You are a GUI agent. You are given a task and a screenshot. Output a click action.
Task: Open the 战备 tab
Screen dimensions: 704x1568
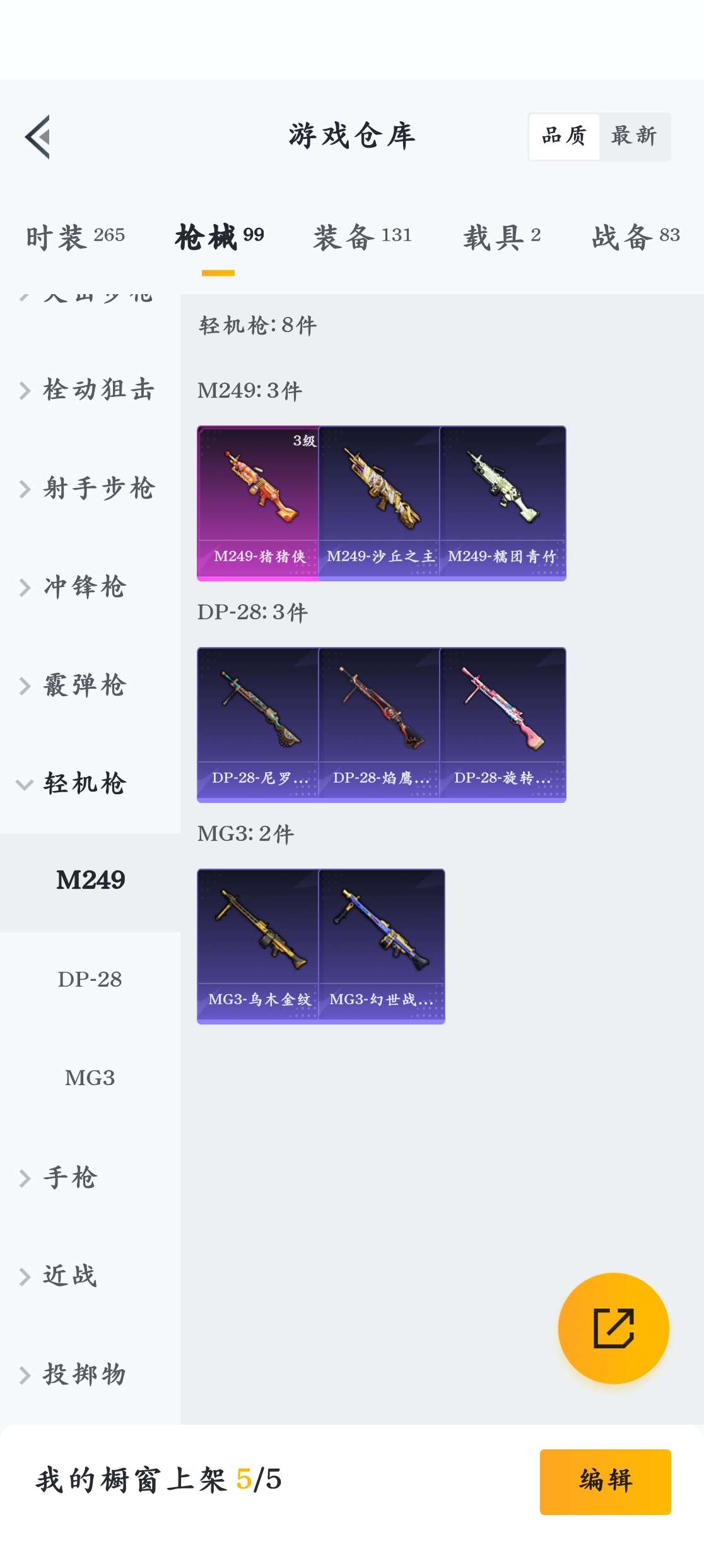coord(635,237)
